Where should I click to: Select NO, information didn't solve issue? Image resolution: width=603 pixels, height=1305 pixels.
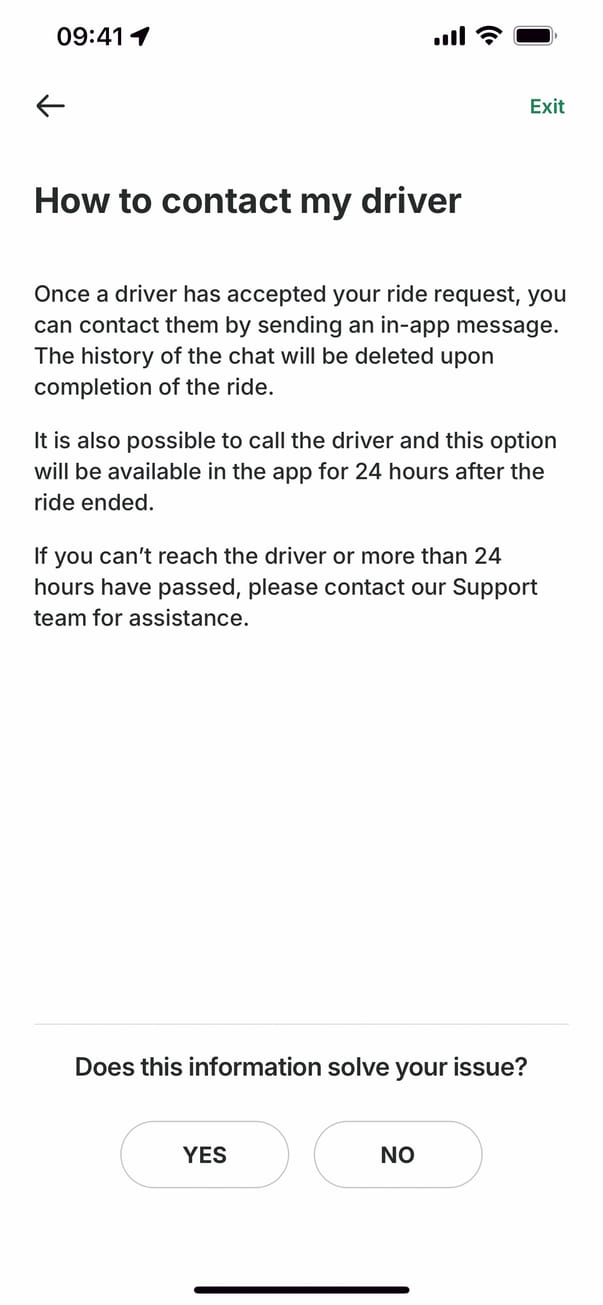397,1154
